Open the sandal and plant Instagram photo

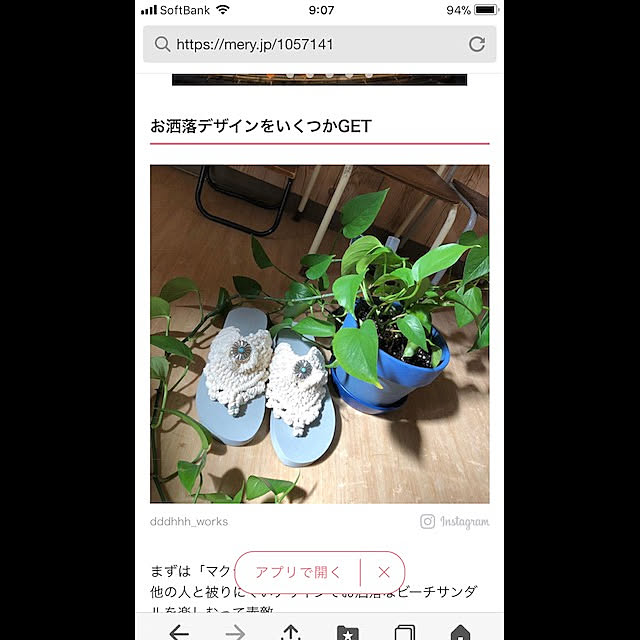click(320, 334)
